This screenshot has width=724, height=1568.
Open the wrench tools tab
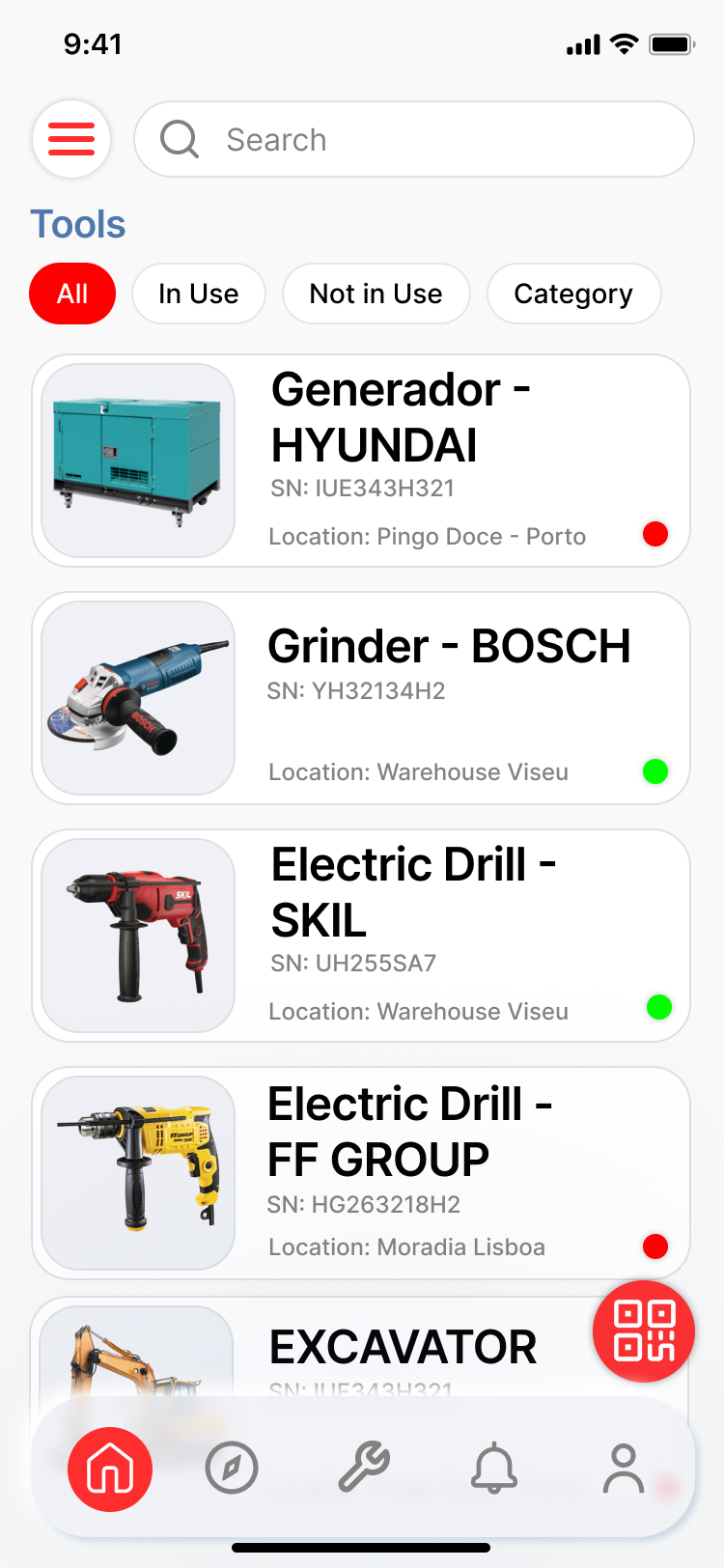(x=363, y=1469)
